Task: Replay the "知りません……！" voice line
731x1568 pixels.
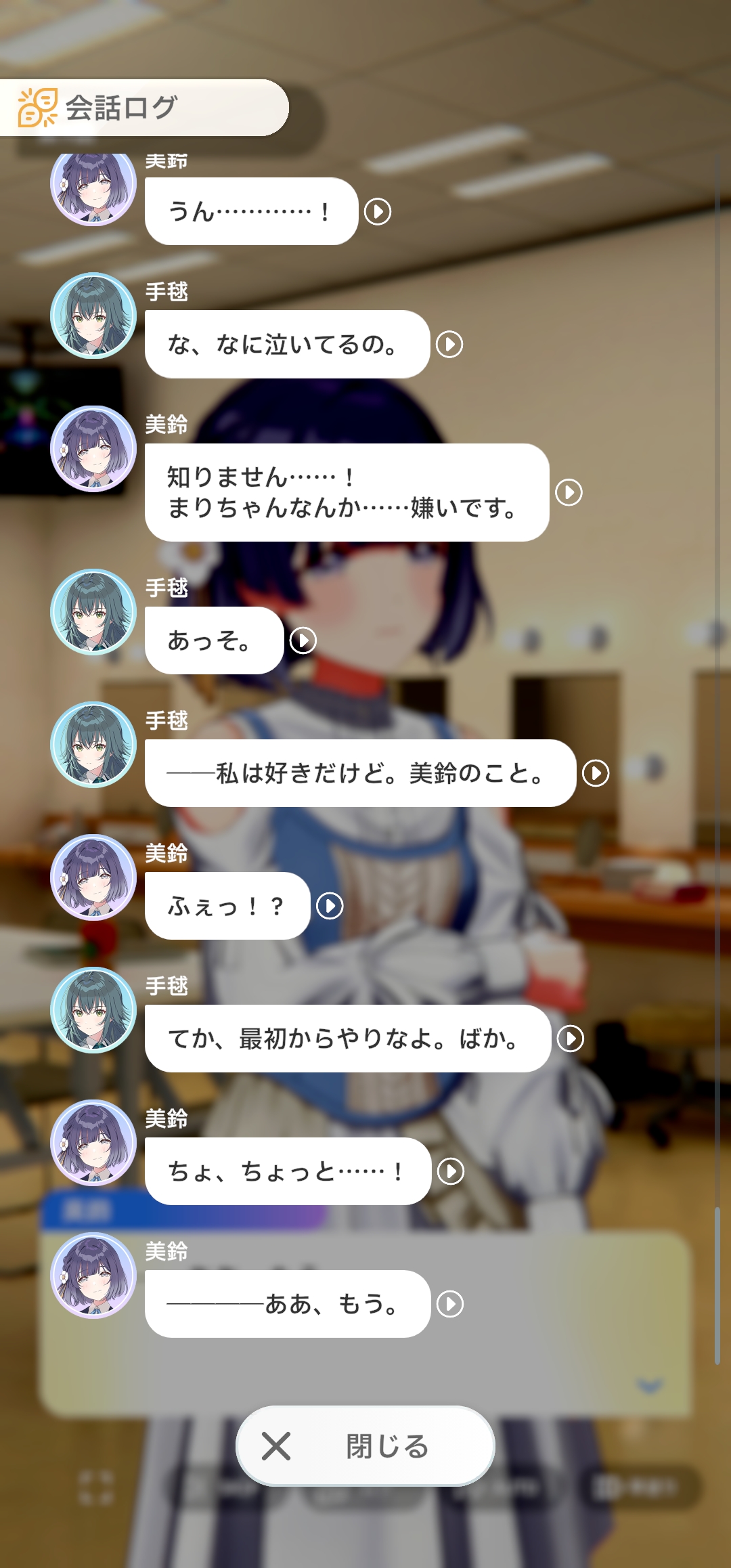Action: 569,492
